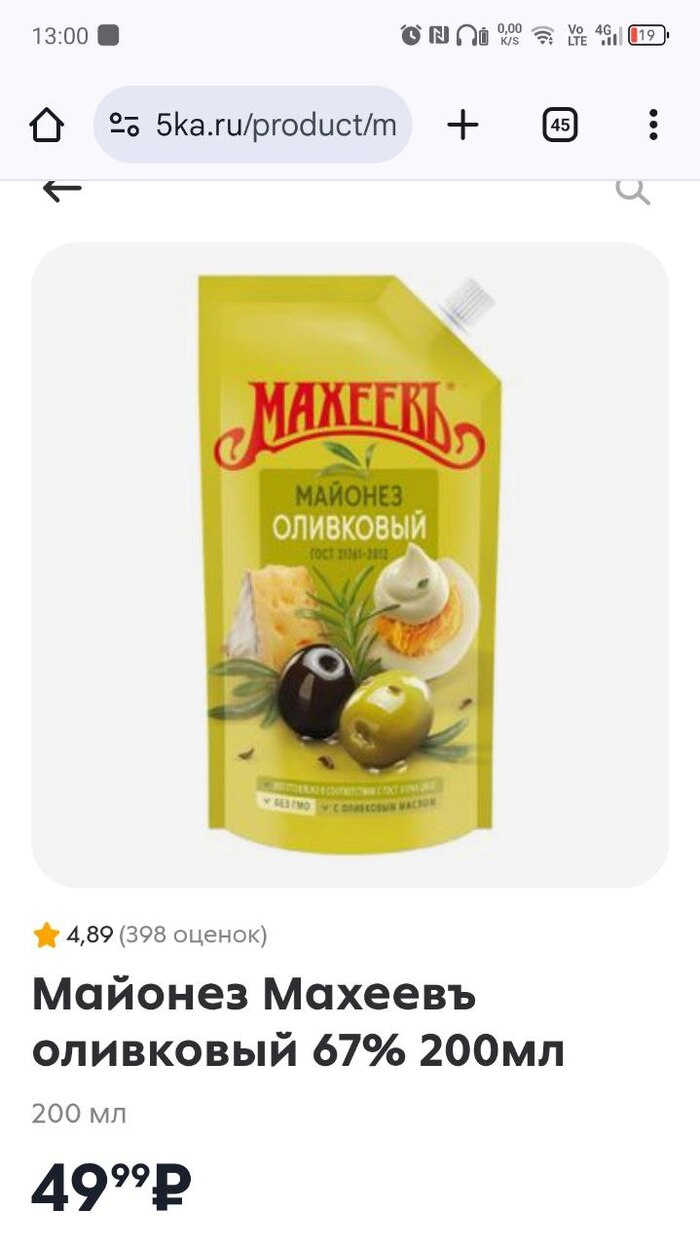Open the 398 оценок ratings
This screenshot has height=1246, width=700.
192,936
